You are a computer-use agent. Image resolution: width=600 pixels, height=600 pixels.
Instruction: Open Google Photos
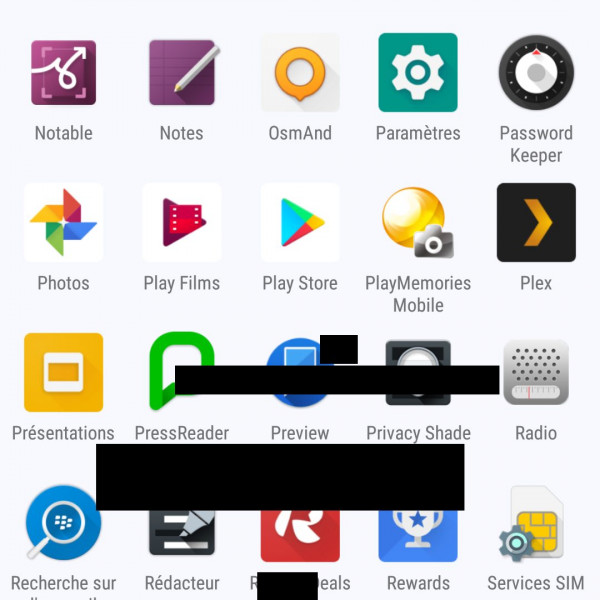(63, 222)
